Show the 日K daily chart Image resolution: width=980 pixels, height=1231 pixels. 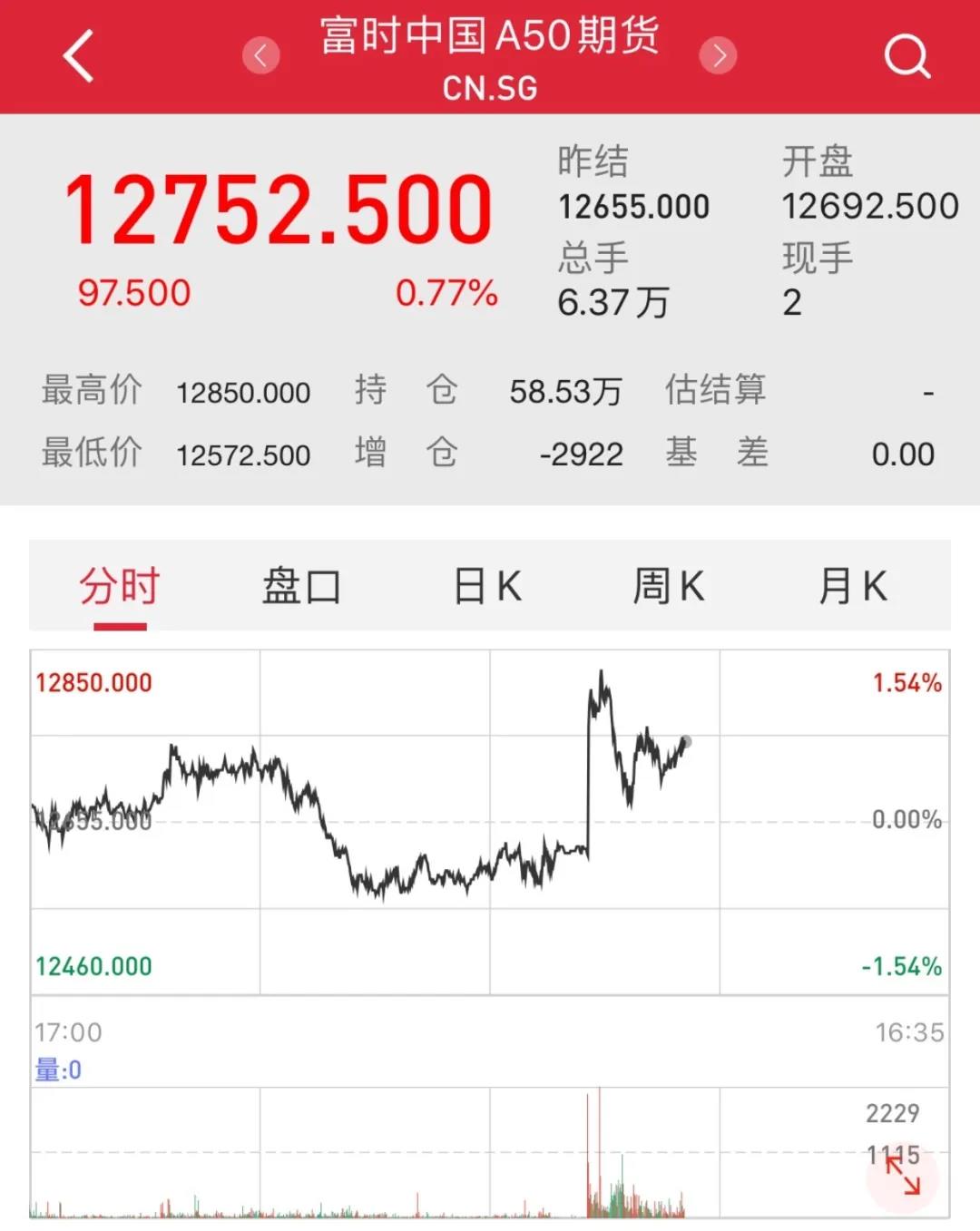point(487,586)
